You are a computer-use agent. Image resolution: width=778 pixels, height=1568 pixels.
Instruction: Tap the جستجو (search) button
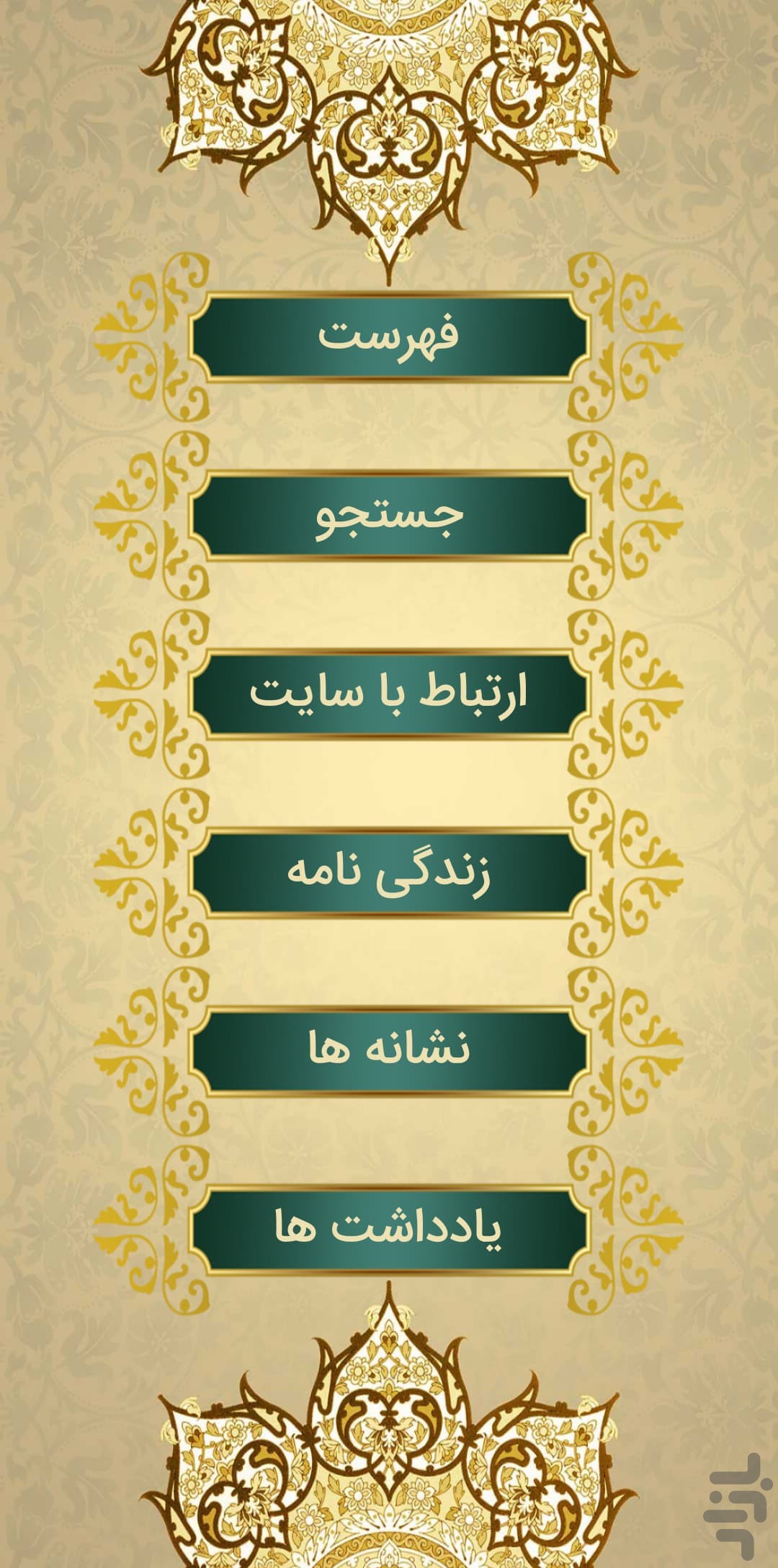[389, 514]
